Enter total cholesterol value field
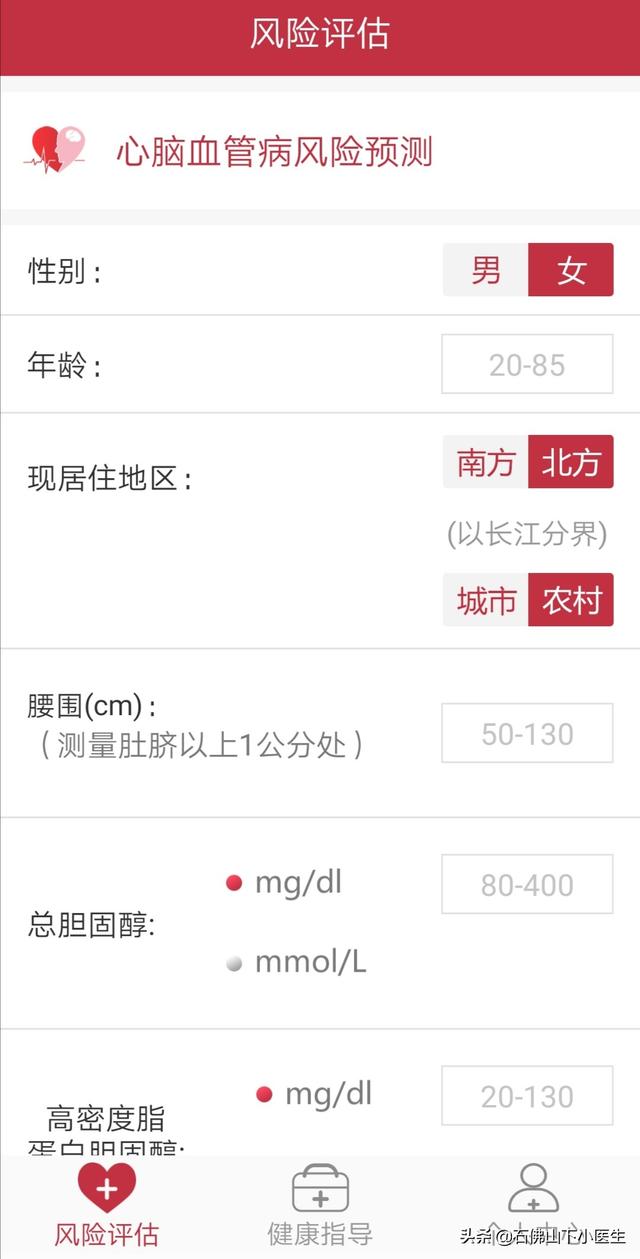This screenshot has height=1259, width=640. pyautogui.click(x=527, y=884)
